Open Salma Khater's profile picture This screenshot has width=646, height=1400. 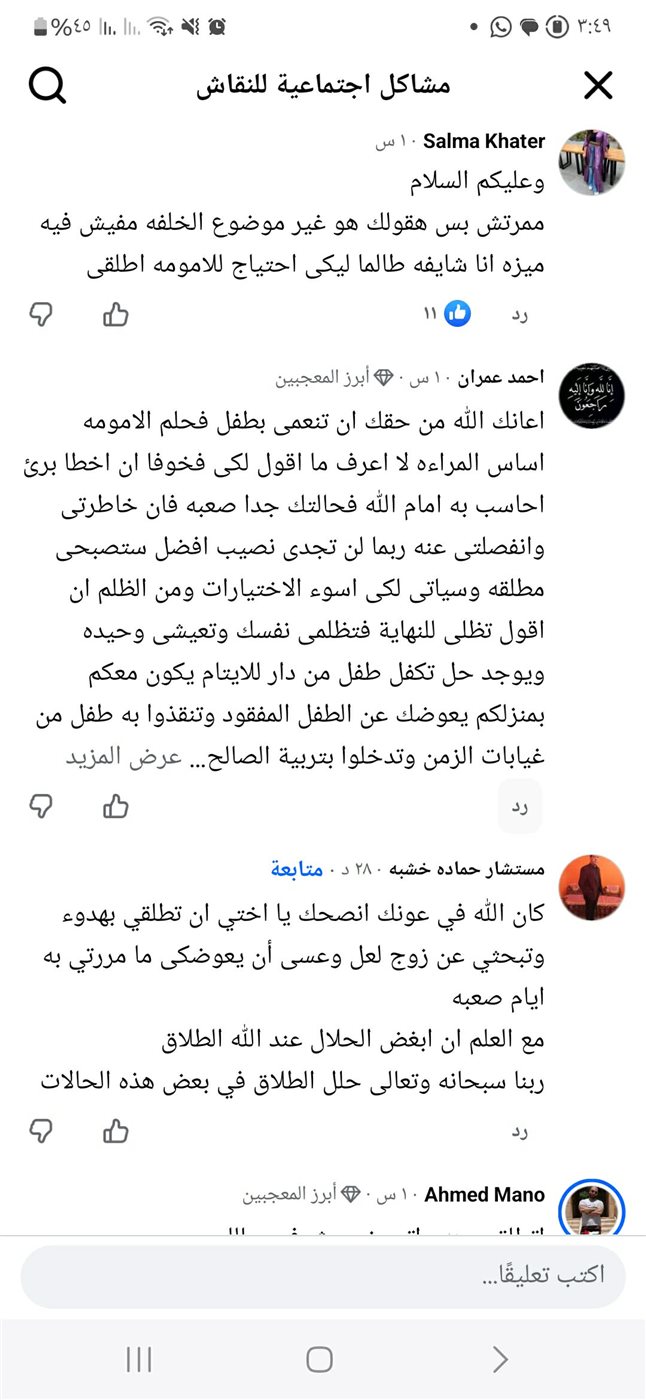tap(592, 162)
